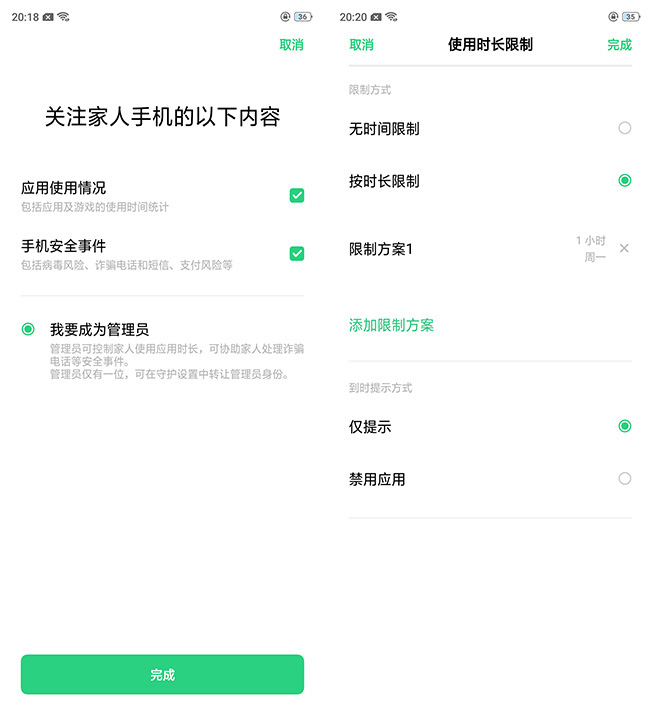The height and width of the screenshot is (709, 654).
Task: Tap 取消 on the 关注家人手机 screen
Action: (291, 45)
